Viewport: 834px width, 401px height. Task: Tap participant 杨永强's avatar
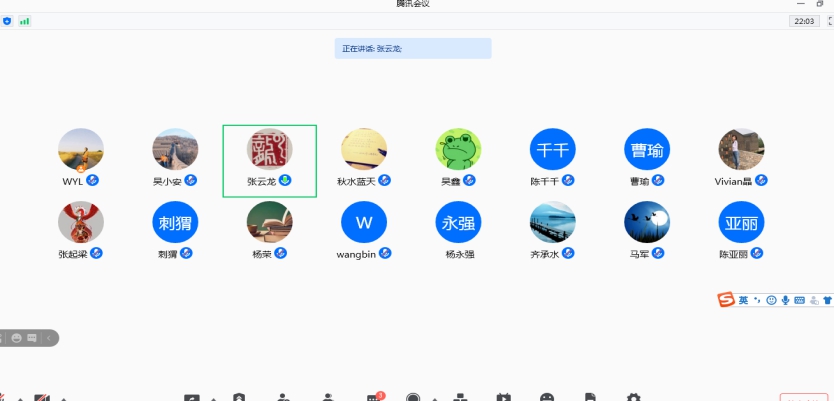pos(458,223)
